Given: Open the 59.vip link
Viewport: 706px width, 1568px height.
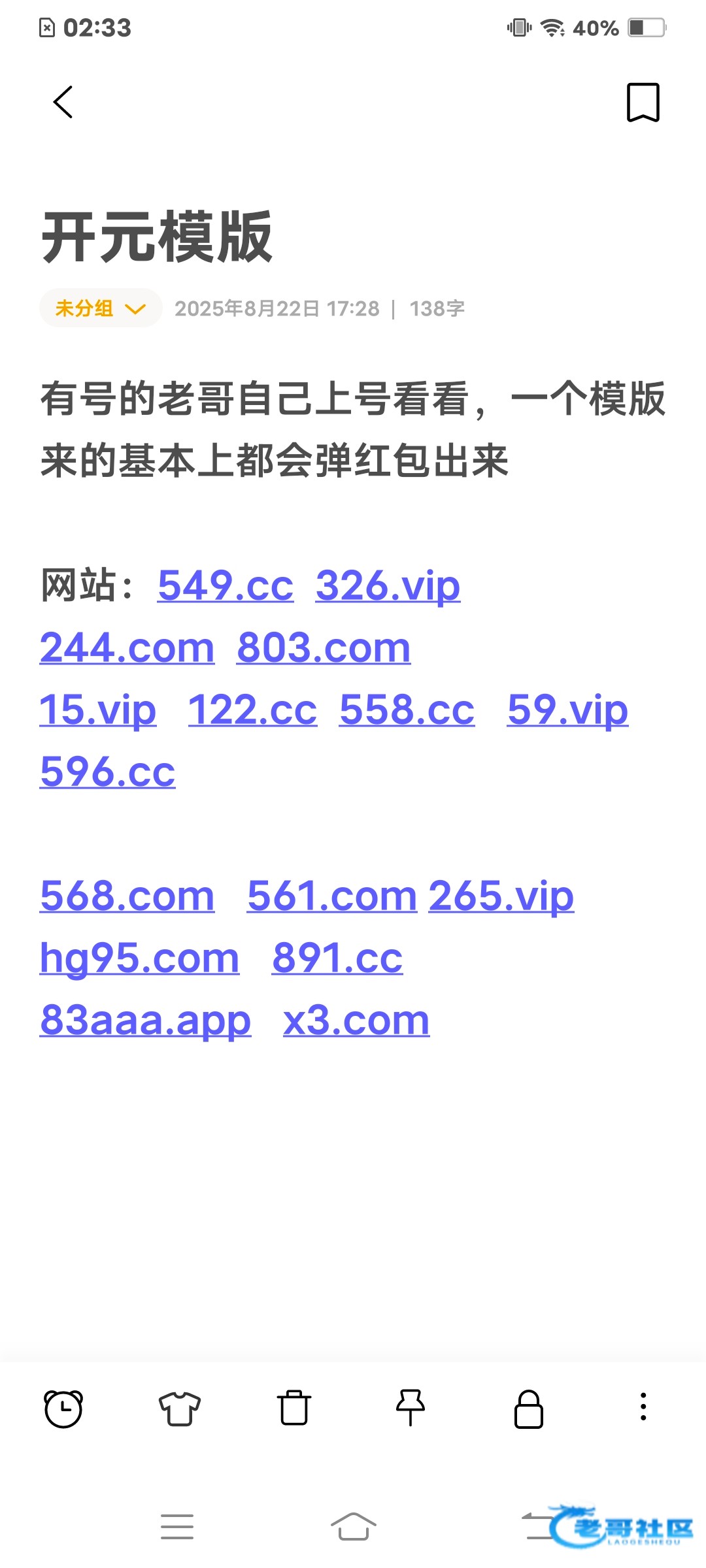Looking at the screenshot, I should pyautogui.click(x=567, y=710).
